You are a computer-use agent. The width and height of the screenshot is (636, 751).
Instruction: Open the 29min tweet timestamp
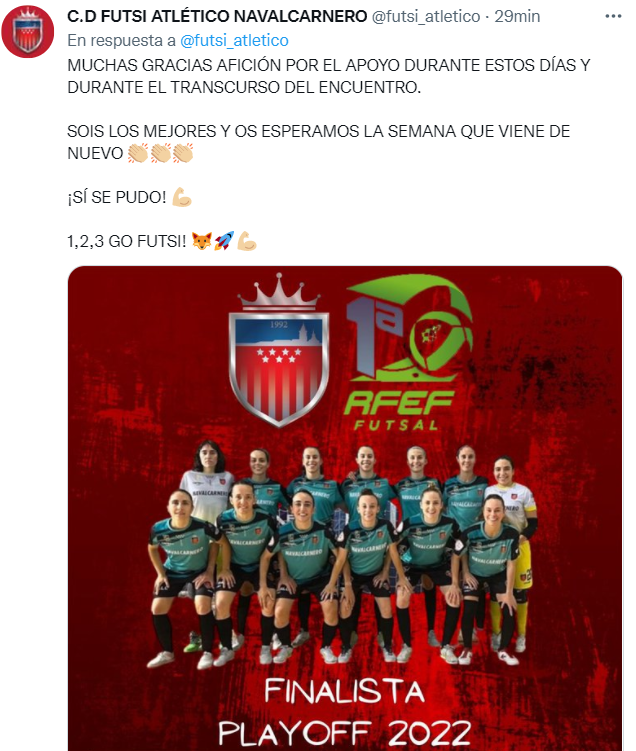[518, 18]
